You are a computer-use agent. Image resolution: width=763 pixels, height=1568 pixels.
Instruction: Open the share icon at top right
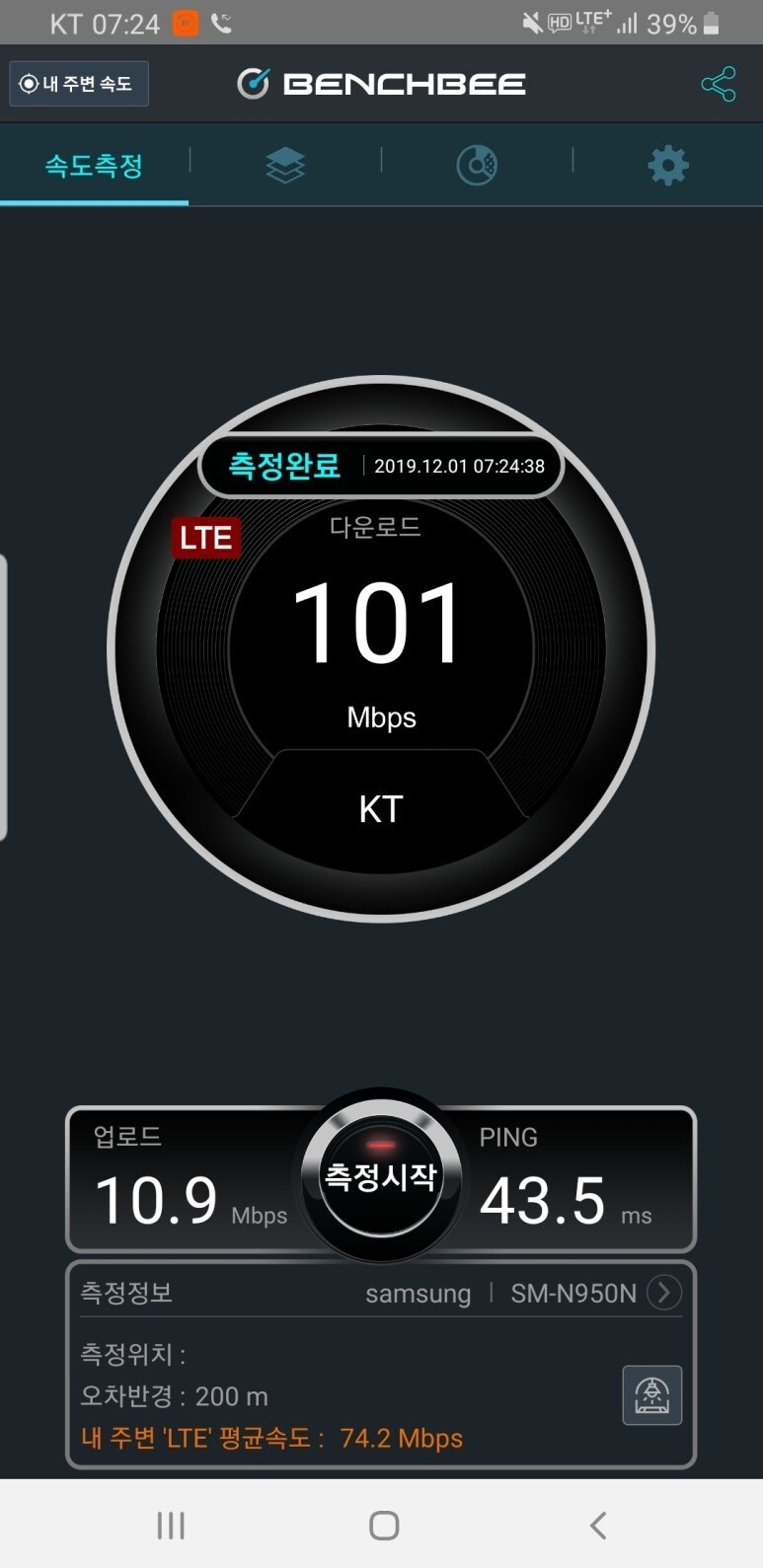(x=721, y=83)
